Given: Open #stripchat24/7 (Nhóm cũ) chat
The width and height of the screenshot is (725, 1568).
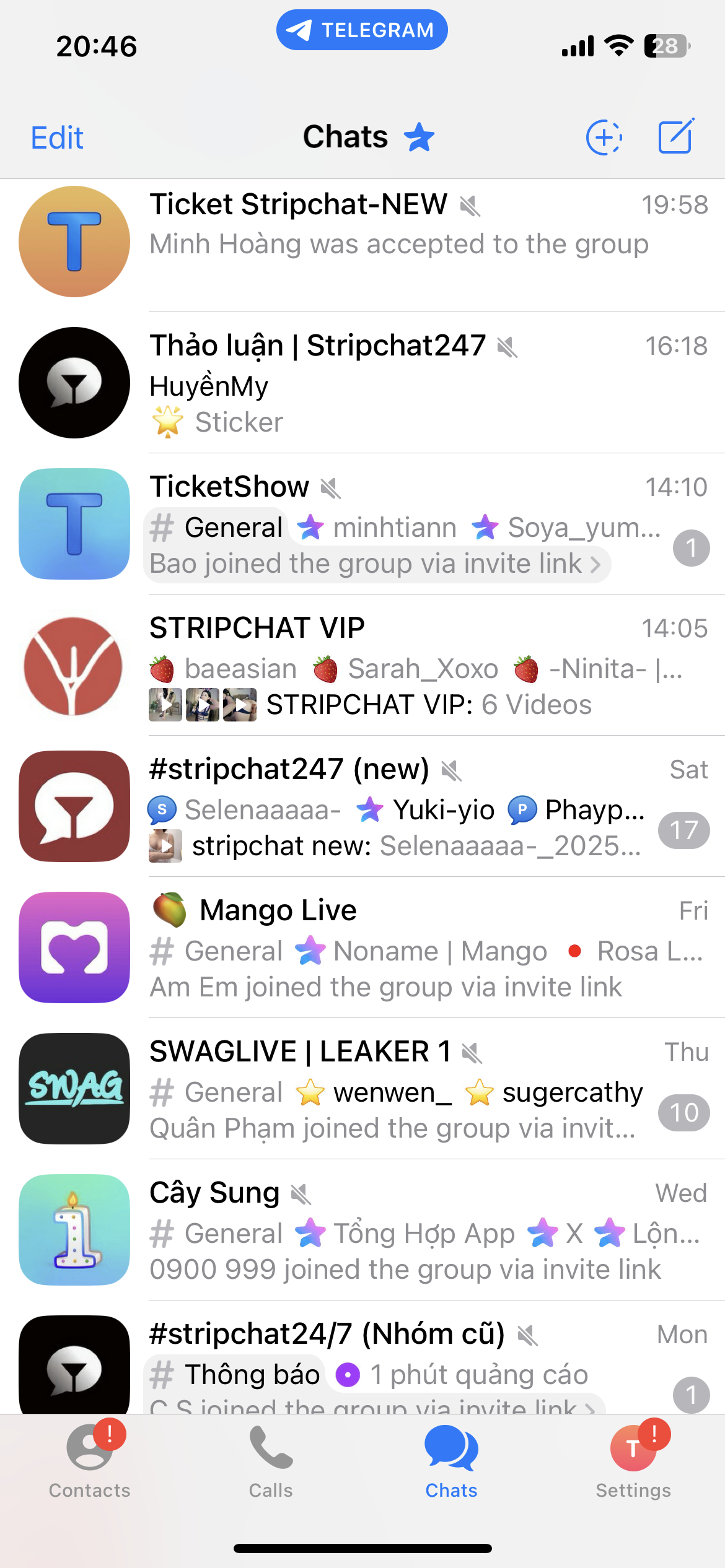Looking at the screenshot, I should 362,1357.
